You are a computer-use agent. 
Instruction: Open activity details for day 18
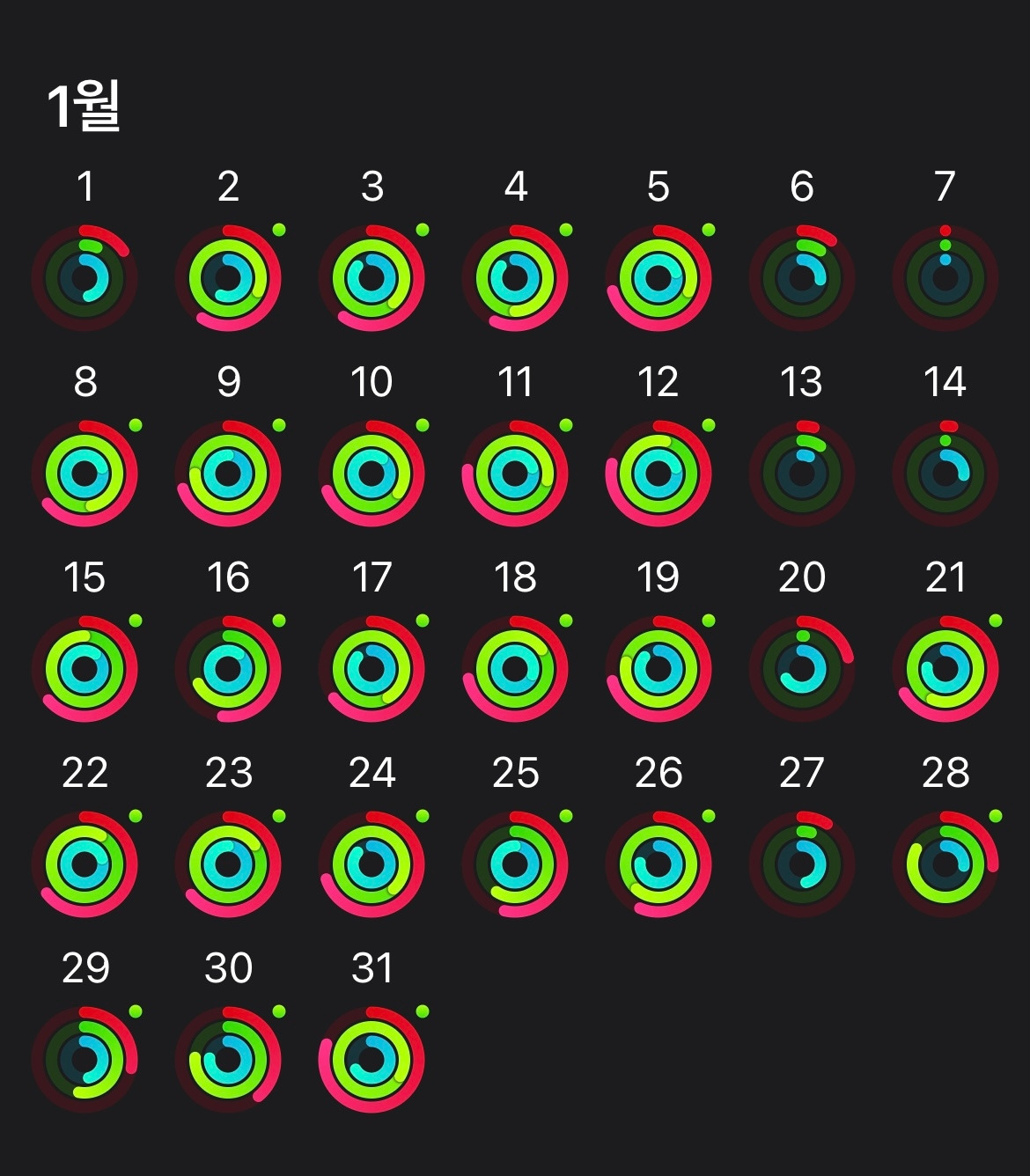click(515, 669)
